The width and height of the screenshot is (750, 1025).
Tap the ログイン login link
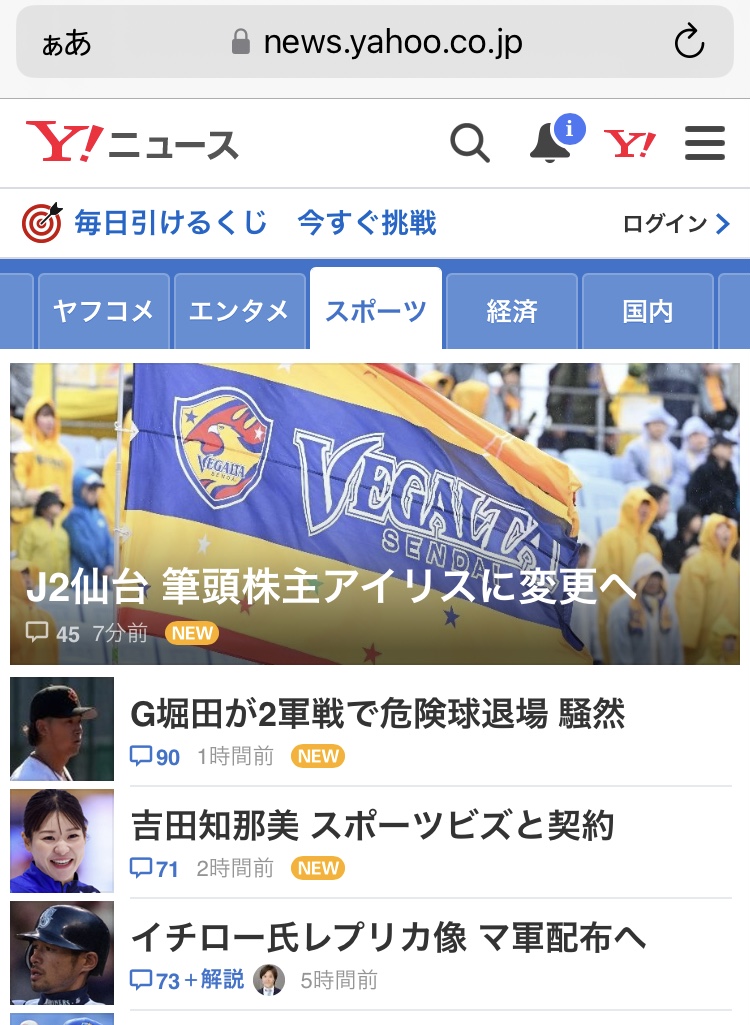[x=676, y=224]
